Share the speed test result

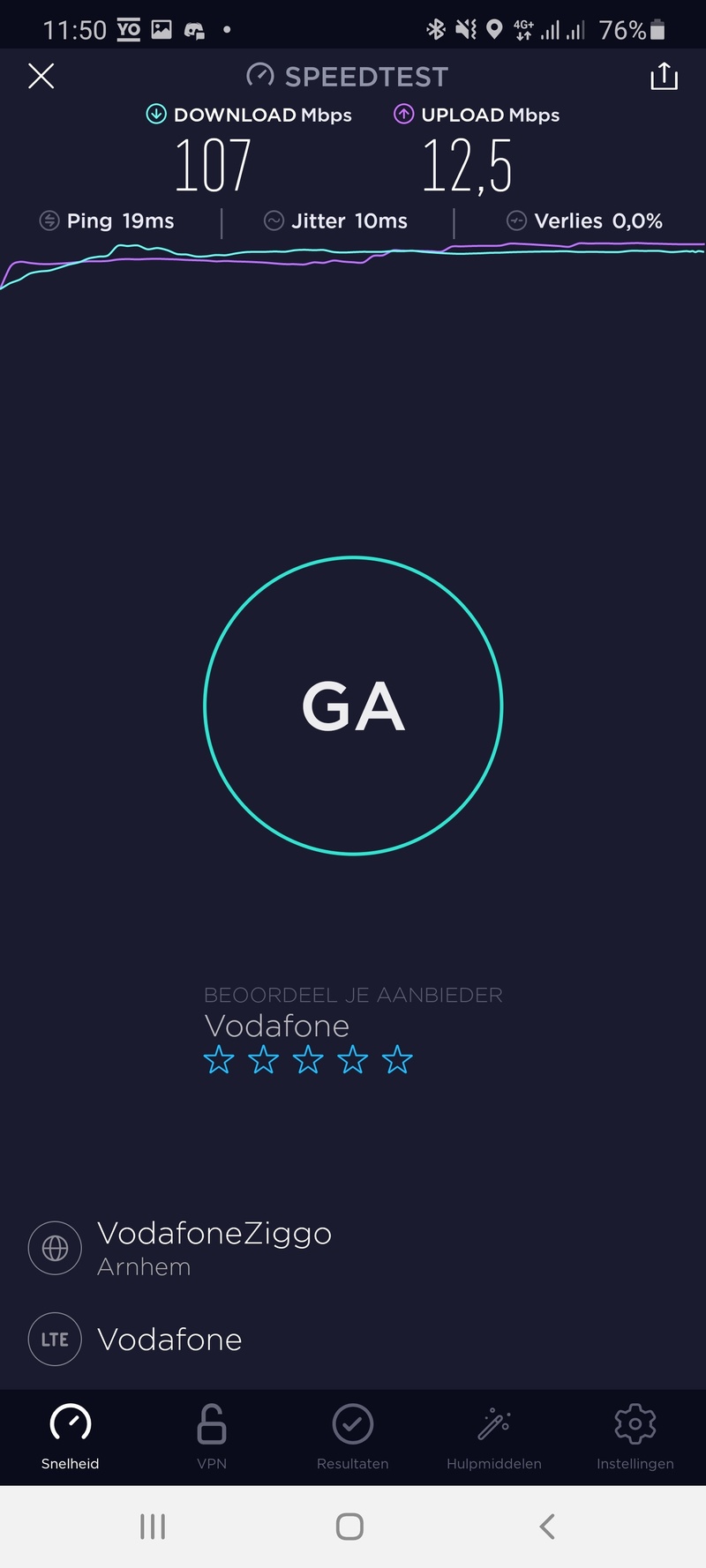coord(664,77)
